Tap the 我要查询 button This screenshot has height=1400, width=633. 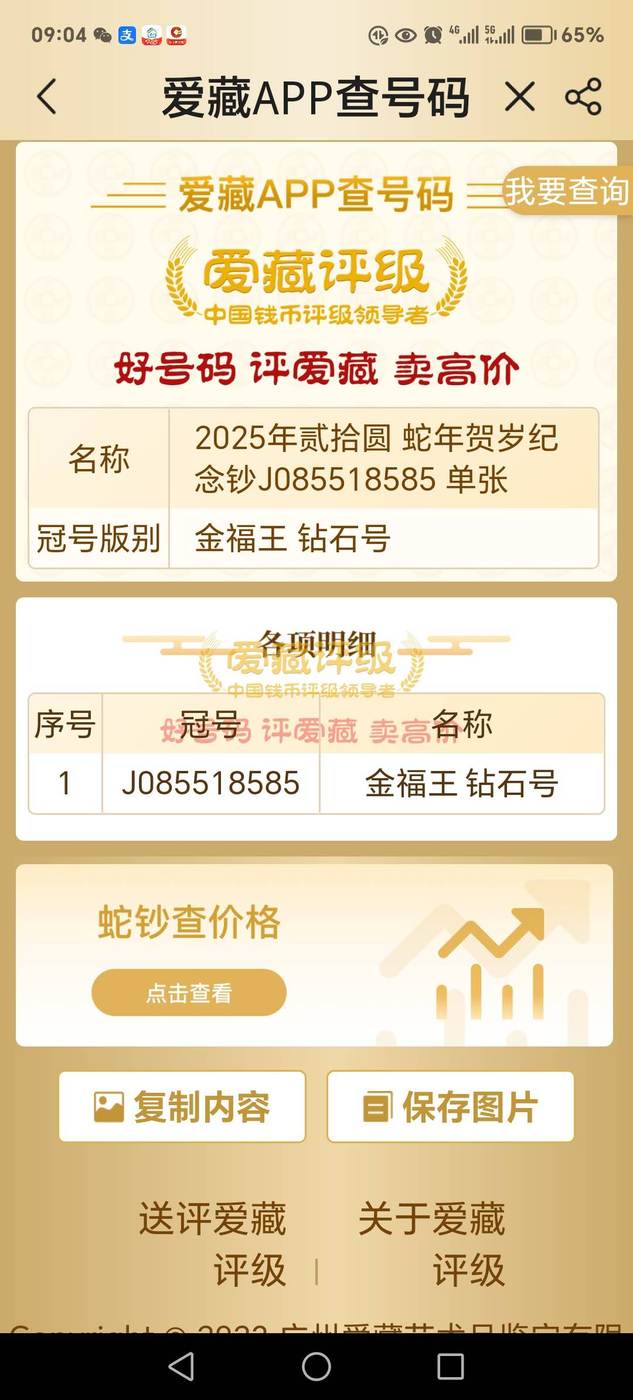pos(567,191)
